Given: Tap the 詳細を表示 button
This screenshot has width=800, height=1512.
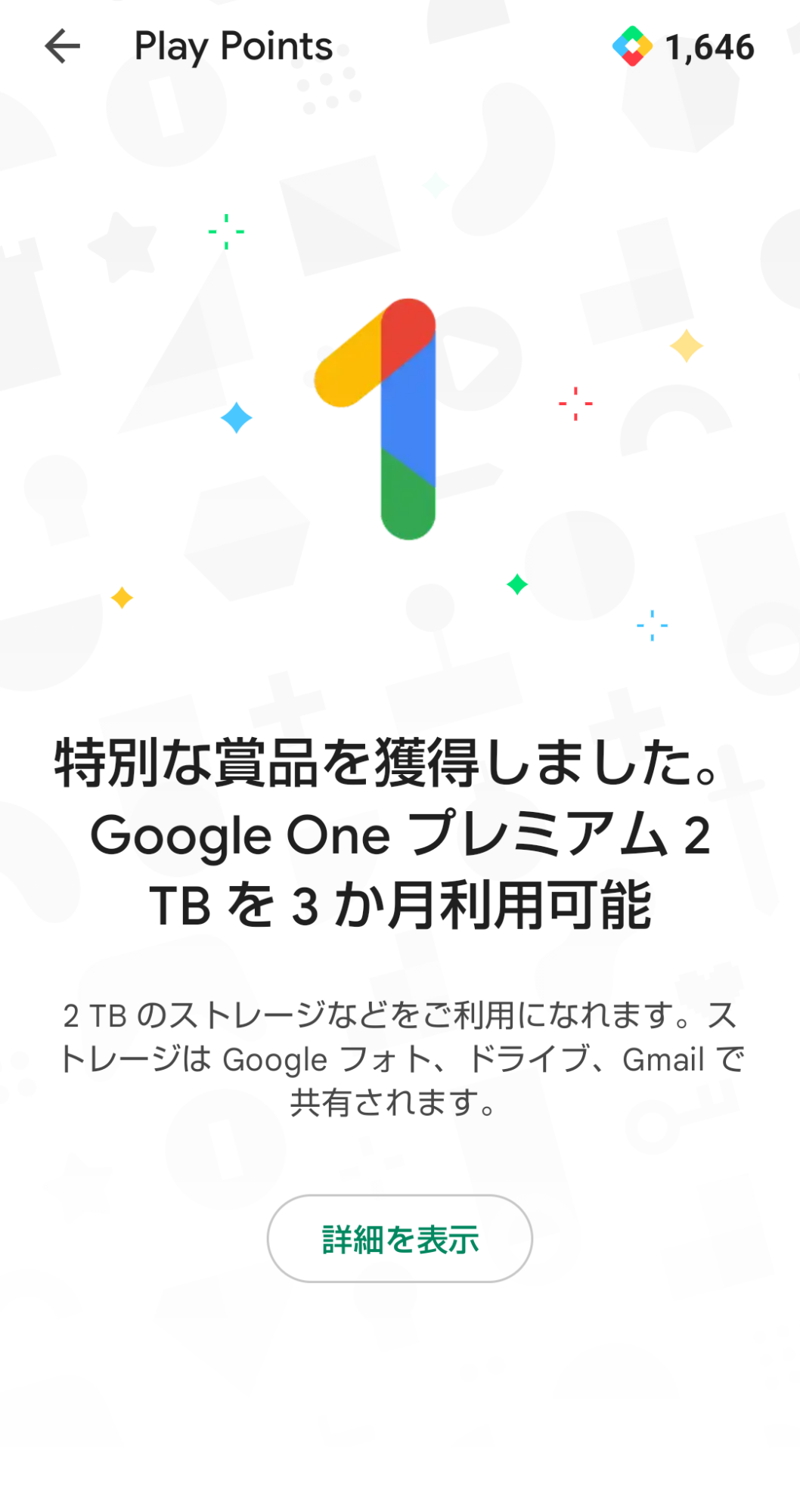Looking at the screenshot, I should coord(399,1238).
